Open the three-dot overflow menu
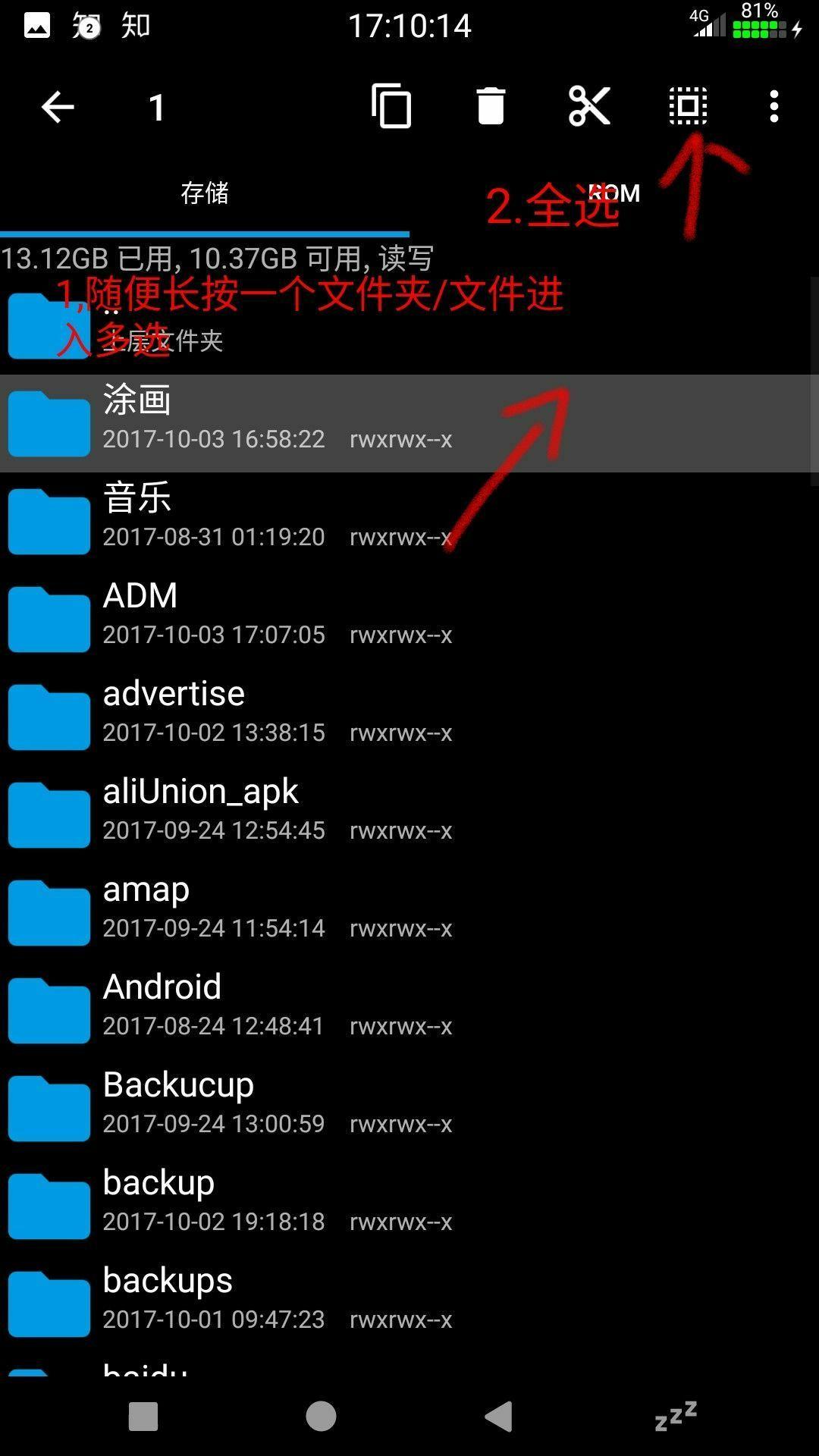 tap(773, 106)
